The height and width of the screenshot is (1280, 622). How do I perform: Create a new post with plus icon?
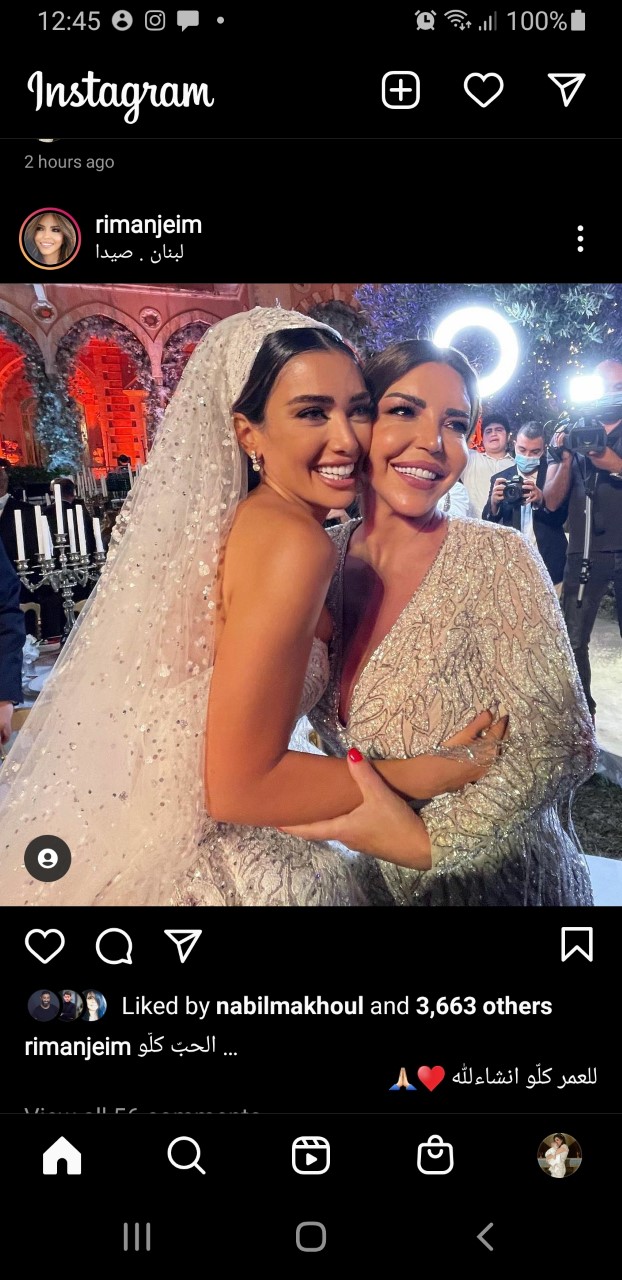click(401, 91)
